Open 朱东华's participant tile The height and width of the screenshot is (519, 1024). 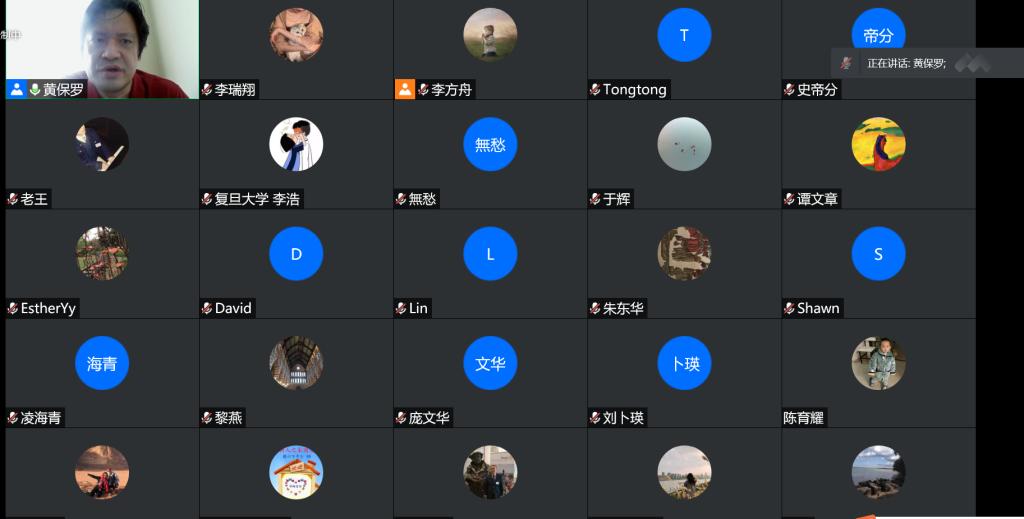click(684, 262)
